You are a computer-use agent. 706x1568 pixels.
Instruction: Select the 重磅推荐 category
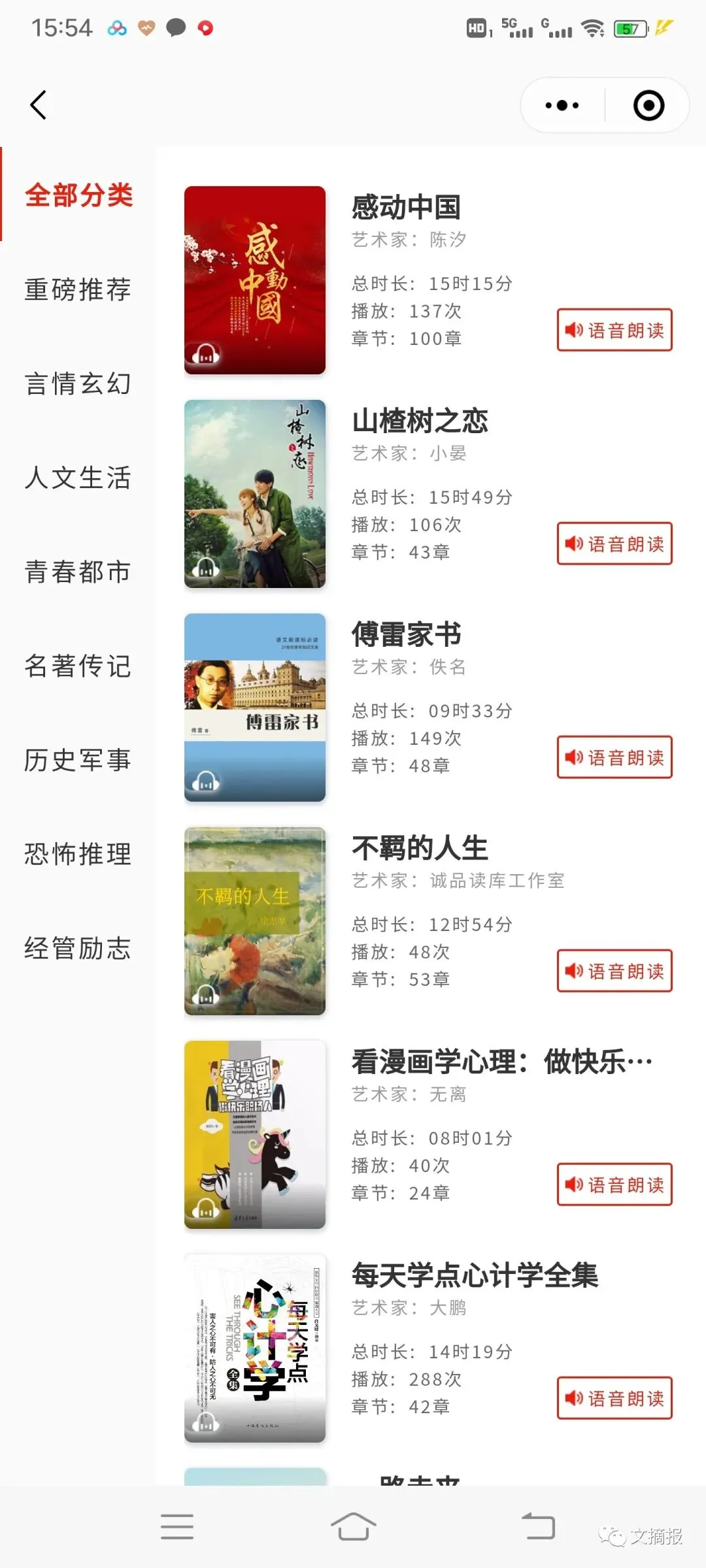[x=78, y=289]
